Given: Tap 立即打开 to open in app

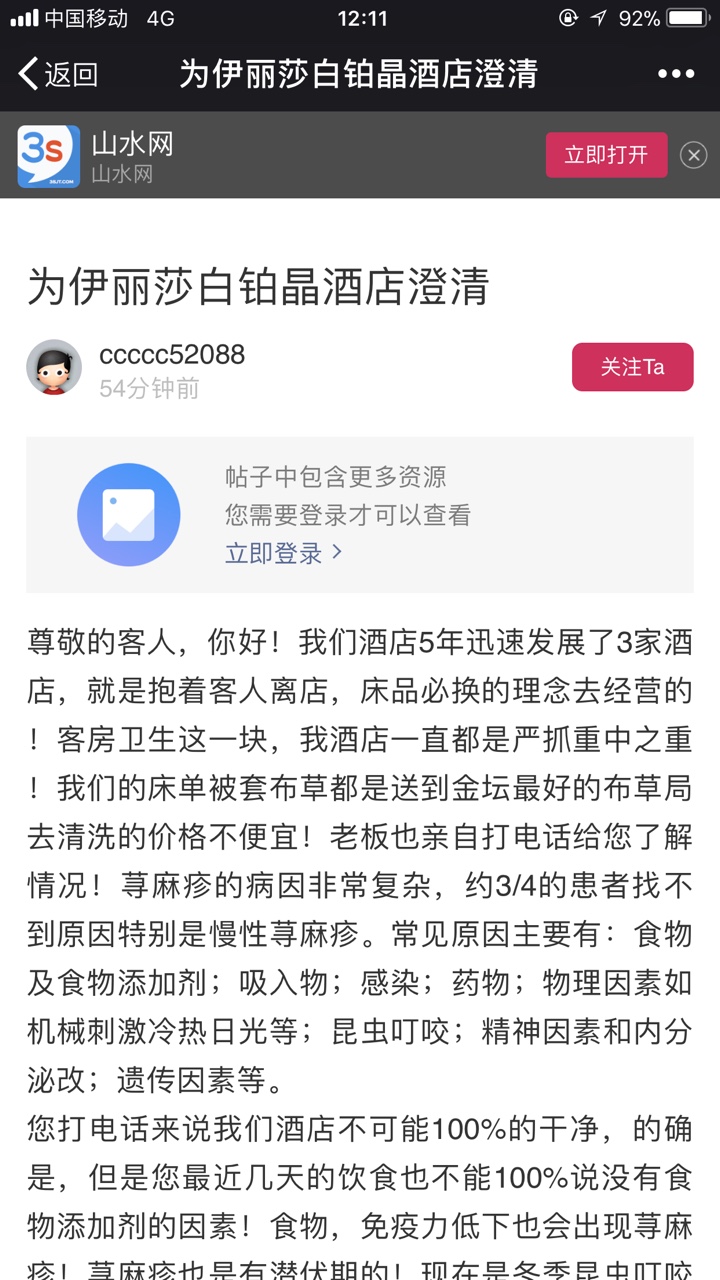Looking at the screenshot, I should pyautogui.click(x=606, y=155).
